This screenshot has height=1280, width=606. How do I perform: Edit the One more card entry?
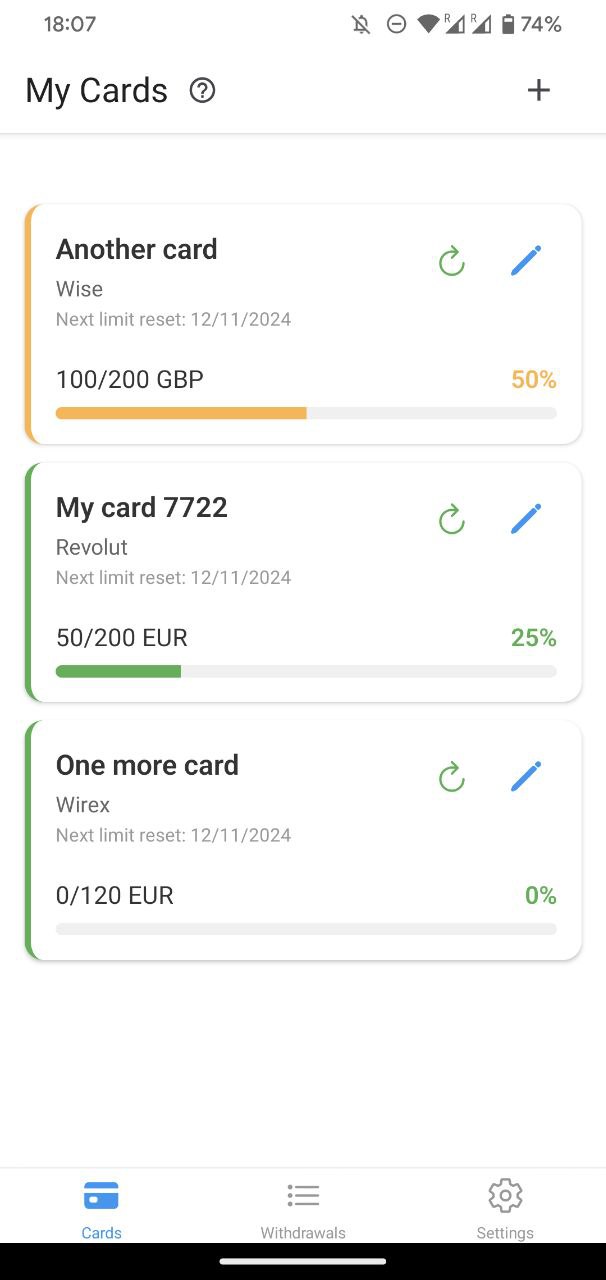[x=525, y=777]
